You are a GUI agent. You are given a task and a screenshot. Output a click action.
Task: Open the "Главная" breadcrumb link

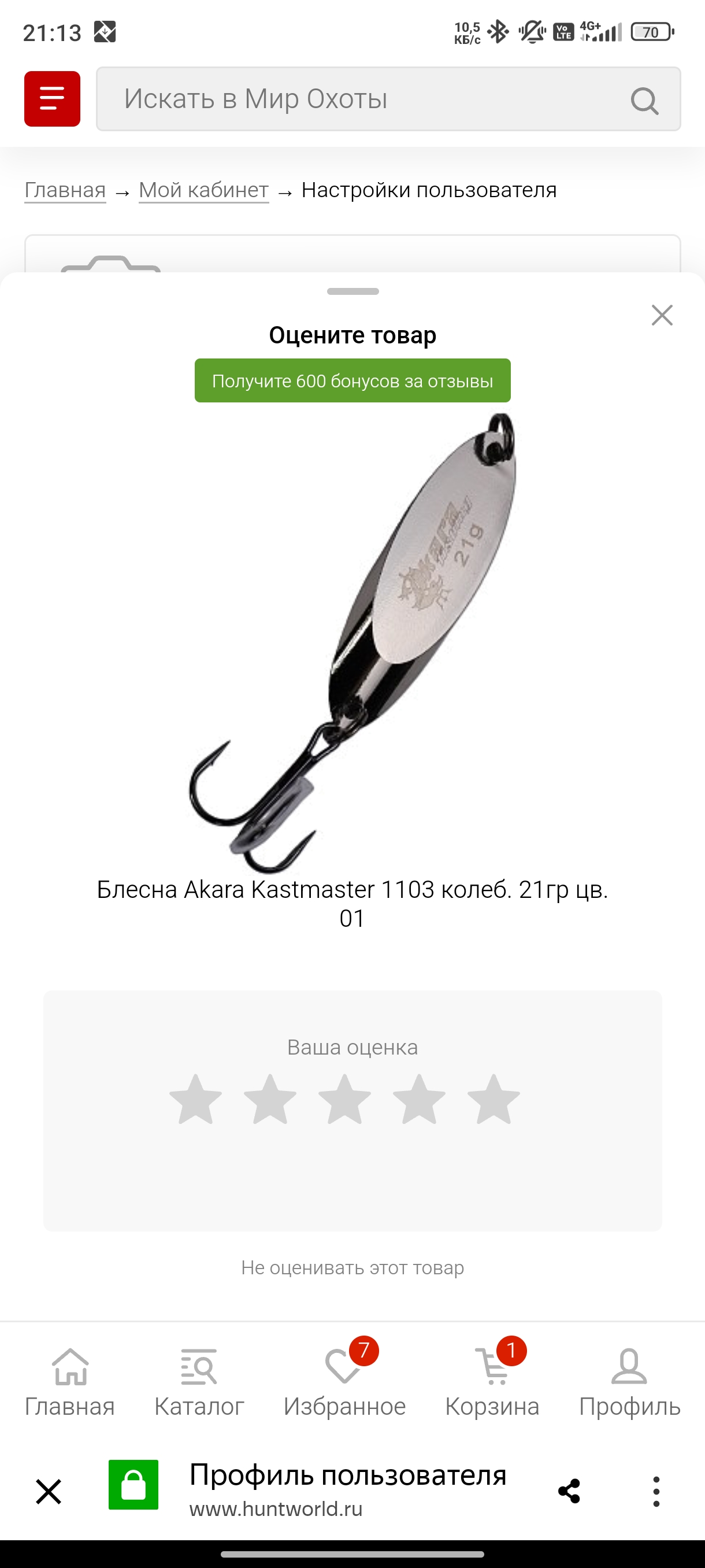pyautogui.click(x=65, y=190)
